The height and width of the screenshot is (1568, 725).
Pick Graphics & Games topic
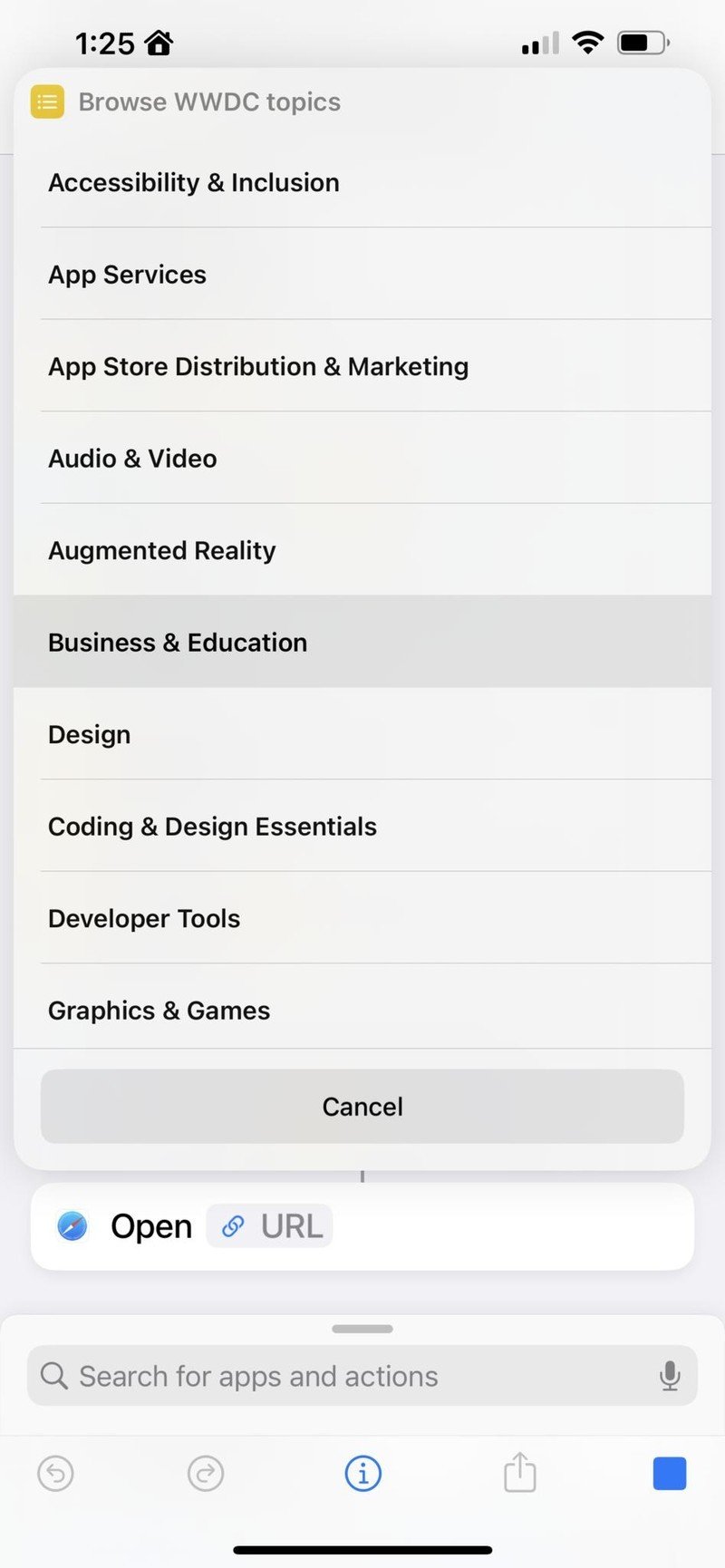362,1010
